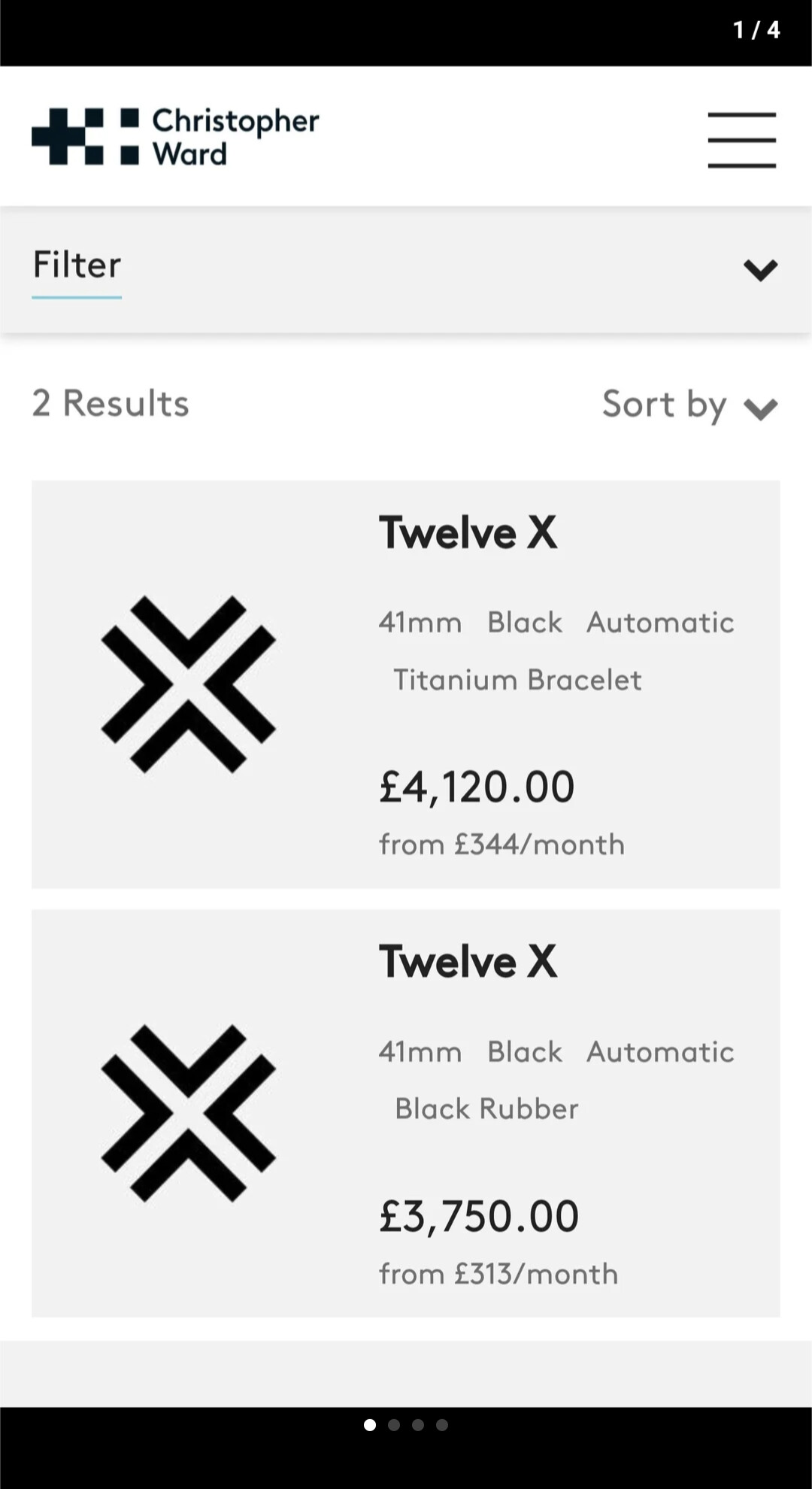Open the Twelve X Titanium Bracelet card
Screen dimensions: 812x1489
click(x=406, y=684)
